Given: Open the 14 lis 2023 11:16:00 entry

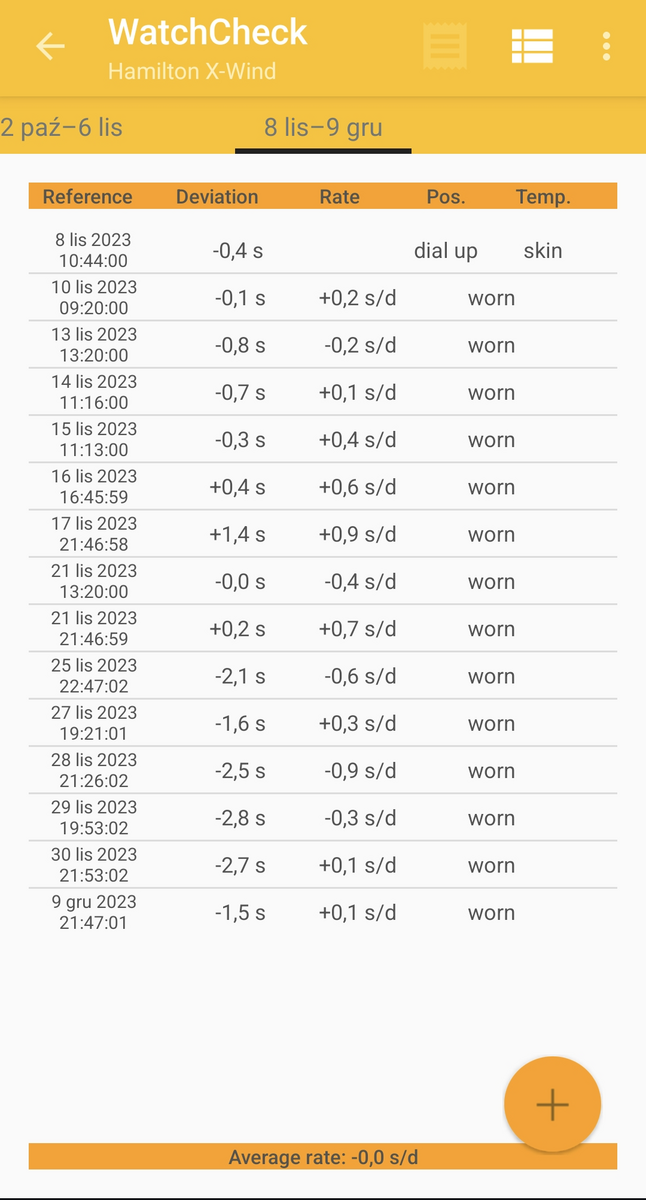Looking at the screenshot, I should point(322,392).
